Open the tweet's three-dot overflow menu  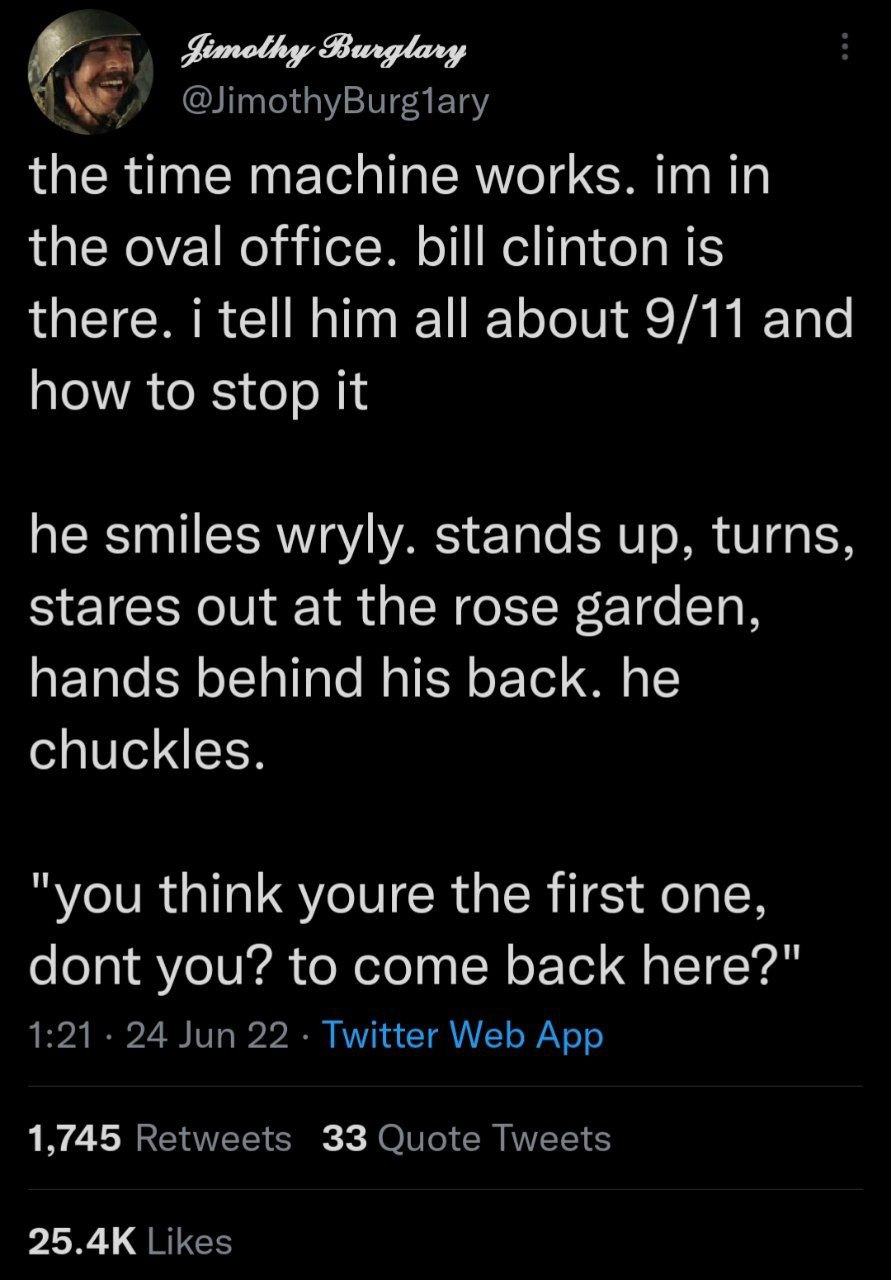point(844,47)
